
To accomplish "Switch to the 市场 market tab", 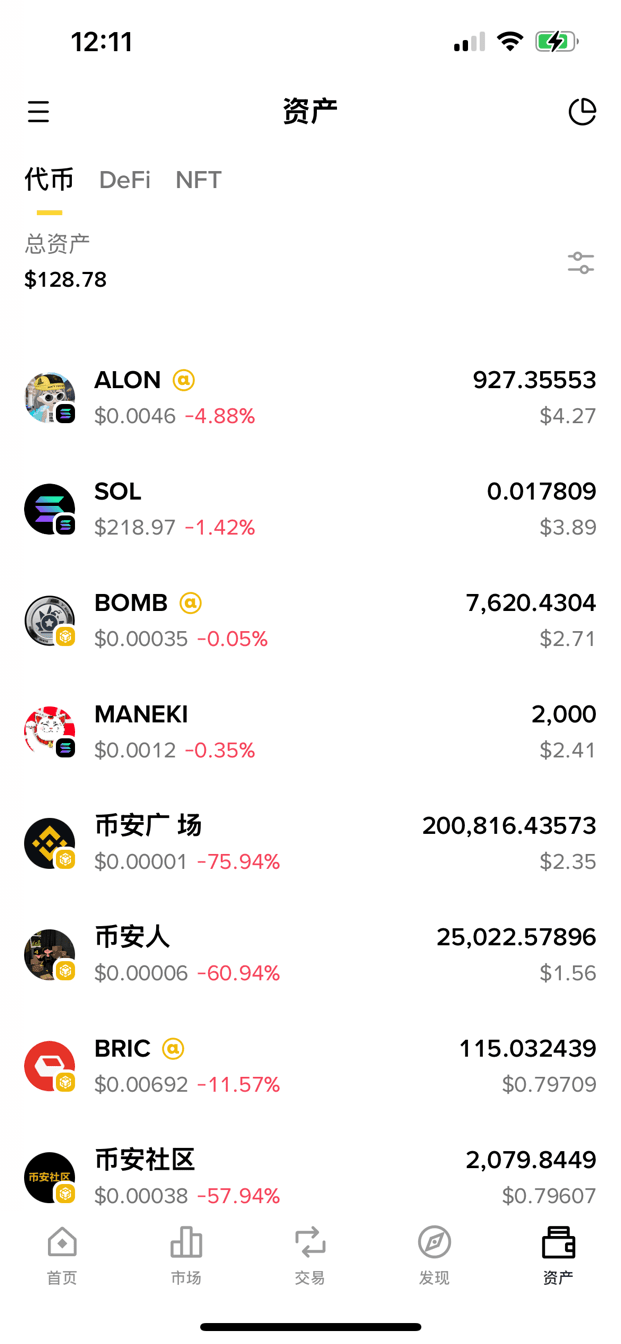I will [x=186, y=1255].
